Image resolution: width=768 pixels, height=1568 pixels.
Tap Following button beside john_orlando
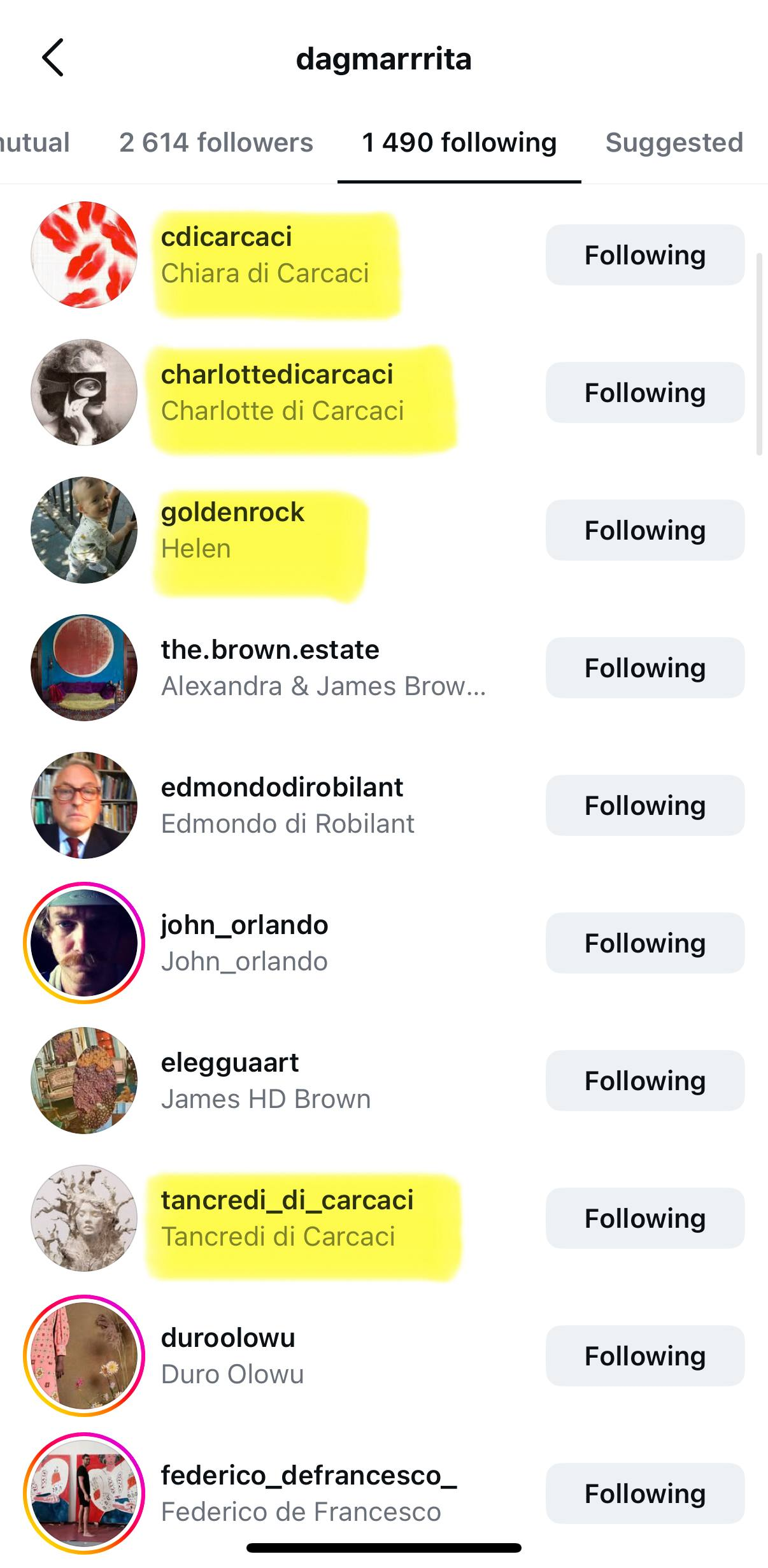(644, 943)
